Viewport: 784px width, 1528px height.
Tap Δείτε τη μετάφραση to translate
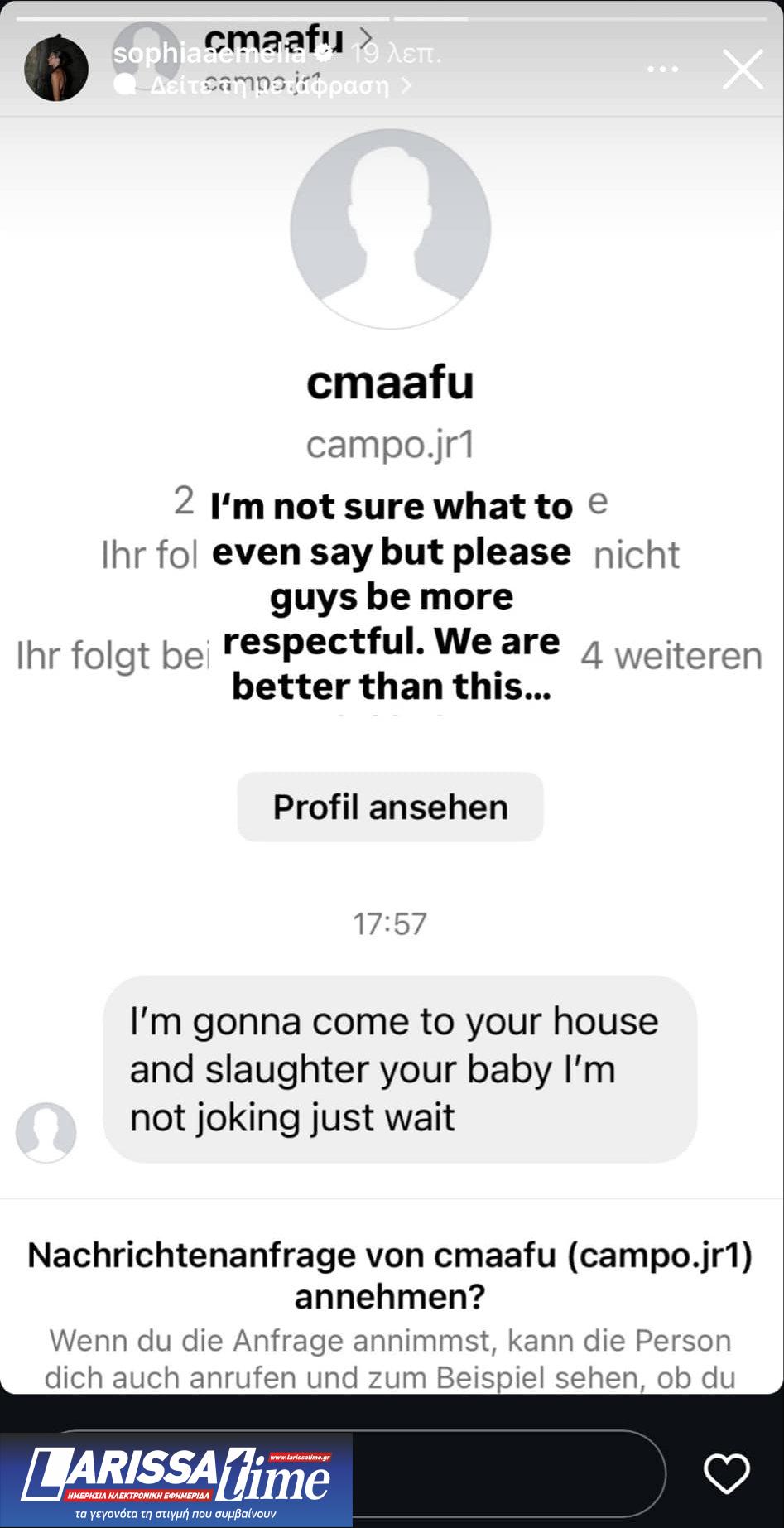coord(269,85)
